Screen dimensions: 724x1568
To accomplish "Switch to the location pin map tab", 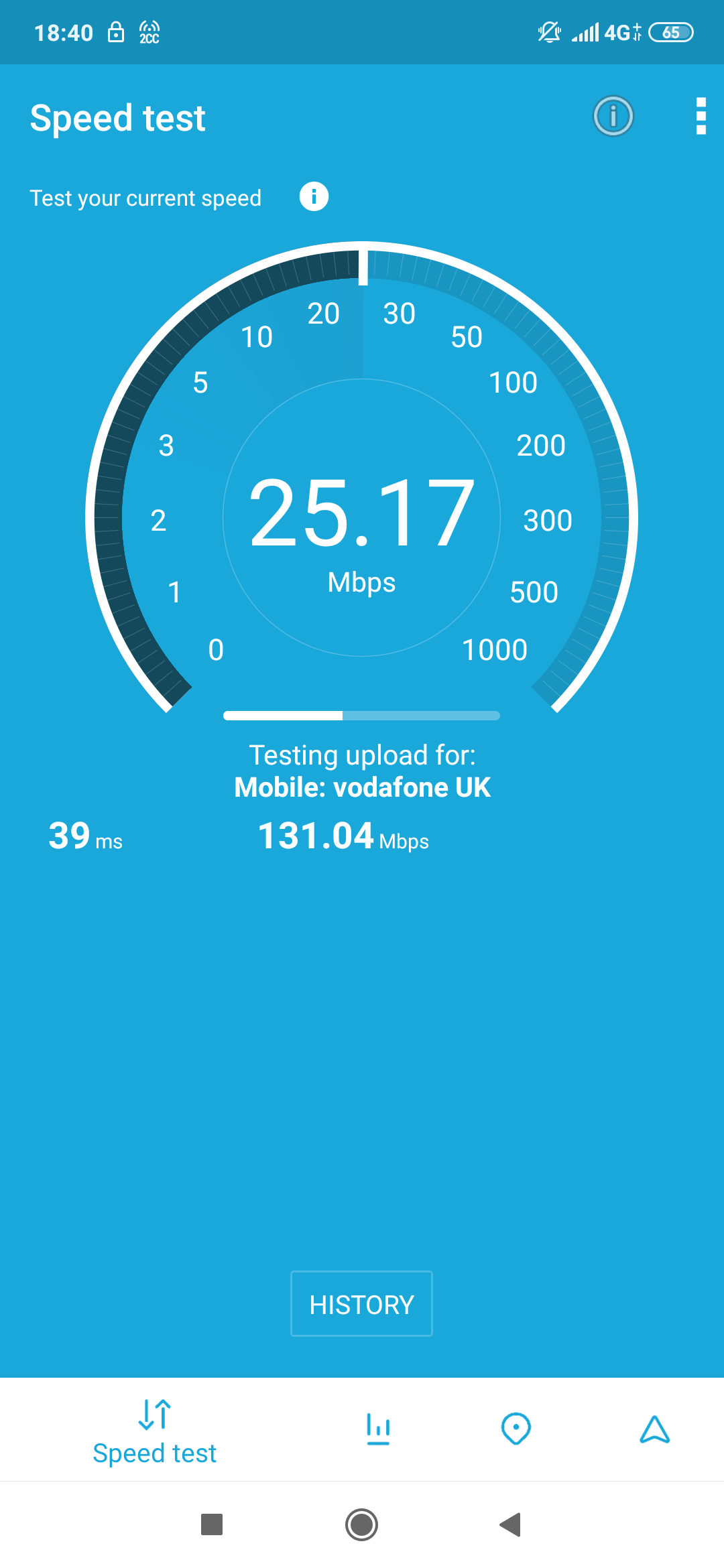I will (516, 1429).
